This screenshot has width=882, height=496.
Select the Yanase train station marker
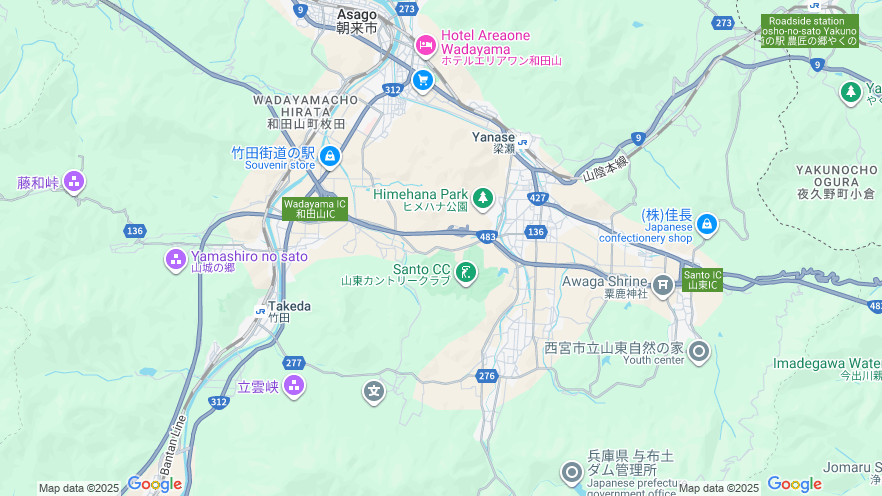(522, 141)
